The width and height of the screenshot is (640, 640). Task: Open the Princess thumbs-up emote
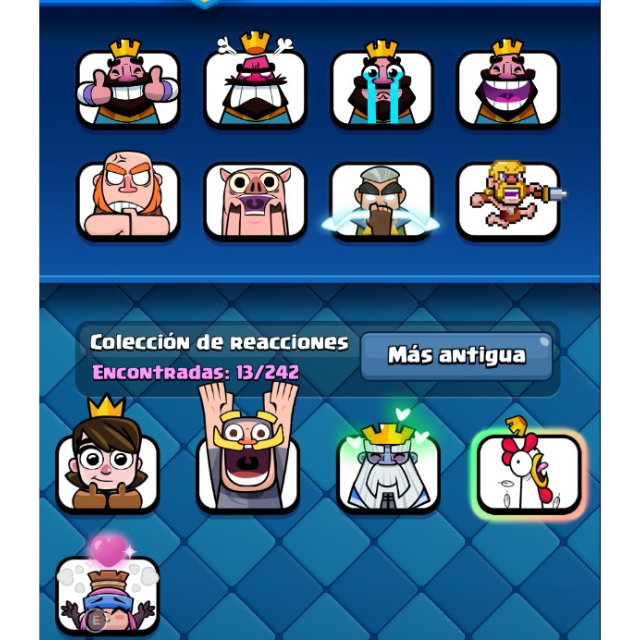(107, 462)
